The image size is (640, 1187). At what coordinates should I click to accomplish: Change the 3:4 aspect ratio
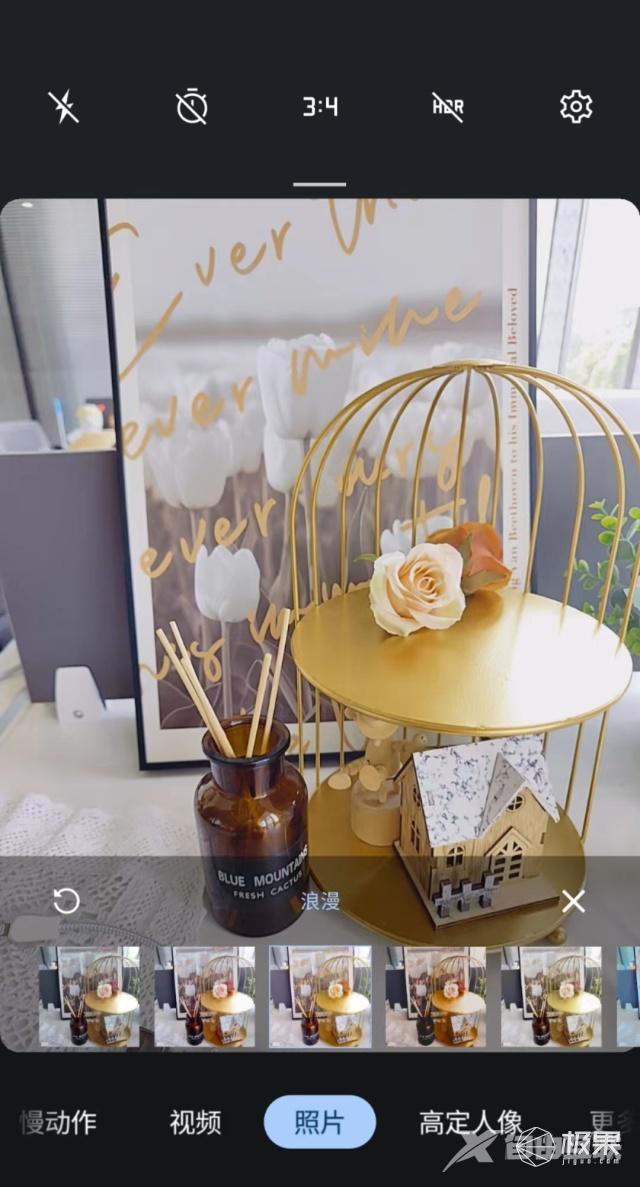(320, 106)
